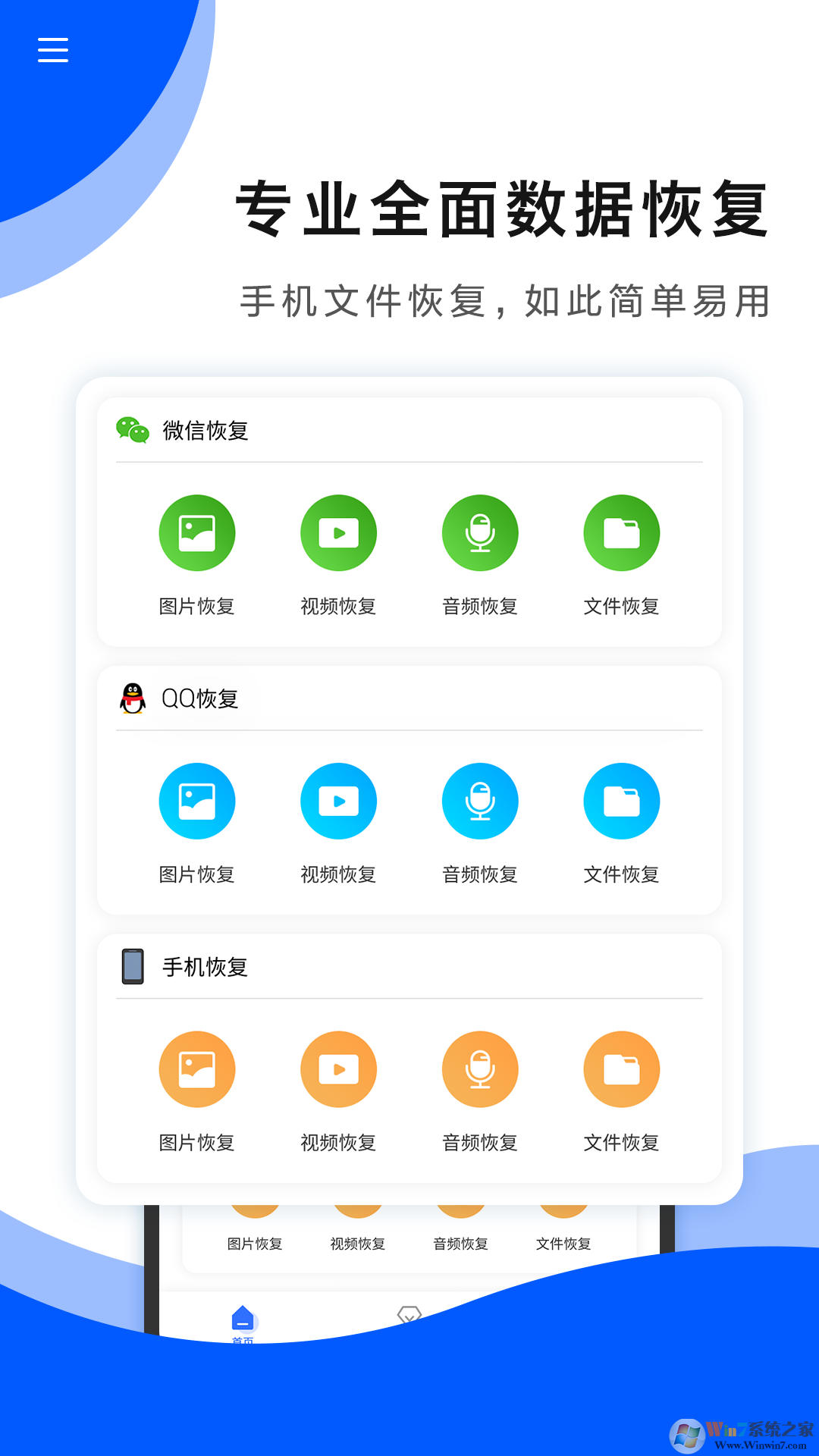This screenshot has height=1456, width=819.
Task: Select 音频恢复 under 手机恢复
Action: pos(480,1069)
